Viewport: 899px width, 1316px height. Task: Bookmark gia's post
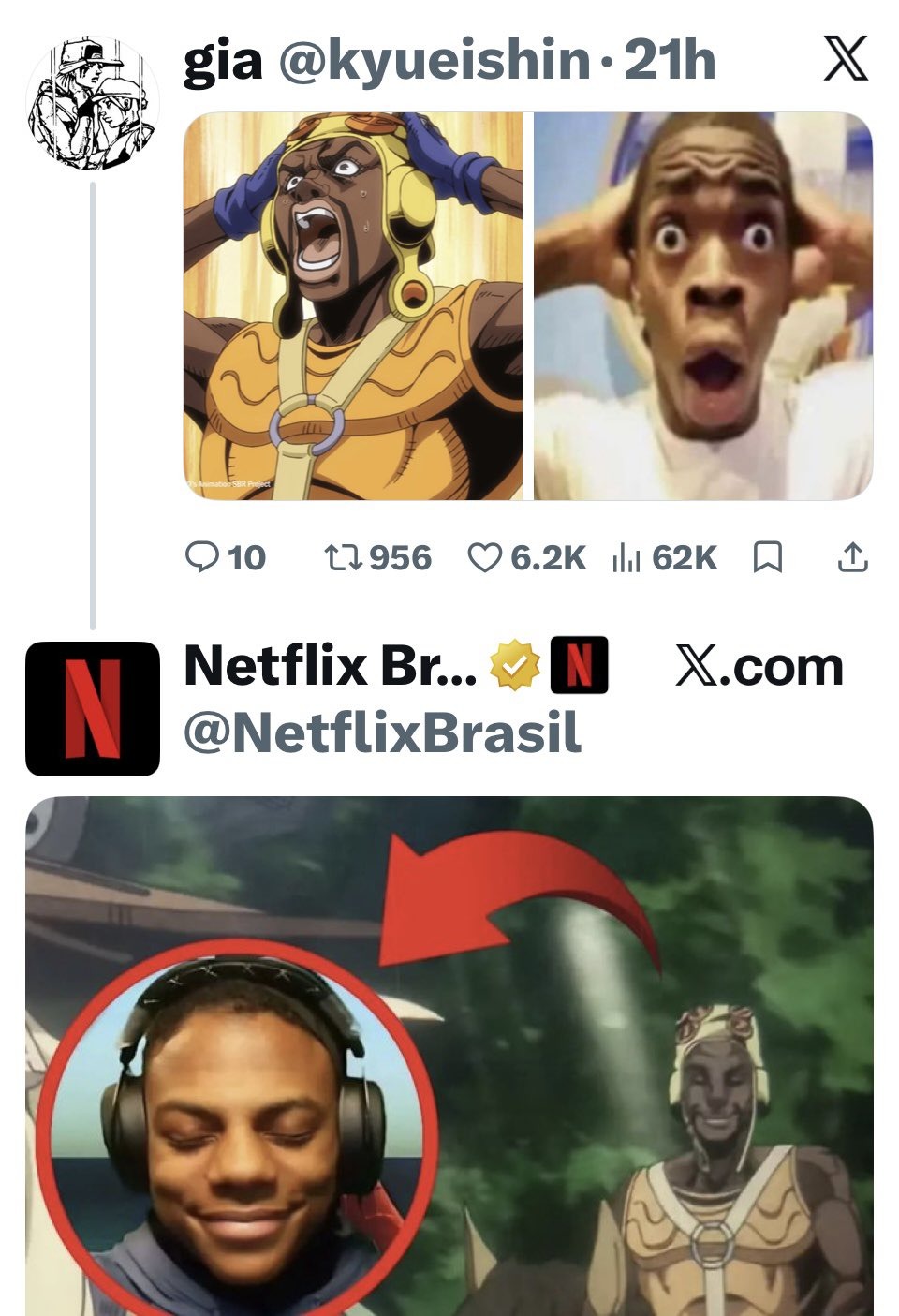769,558
